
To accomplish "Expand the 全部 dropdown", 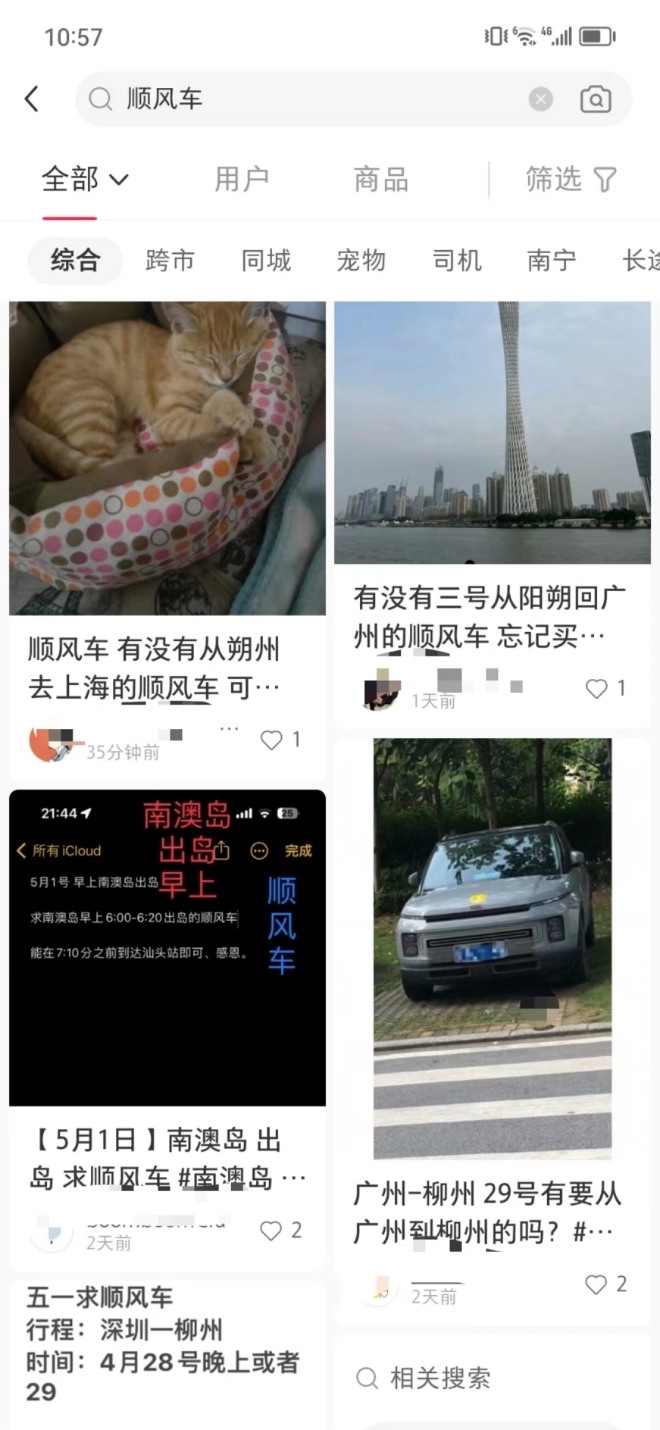I will point(85,180).
